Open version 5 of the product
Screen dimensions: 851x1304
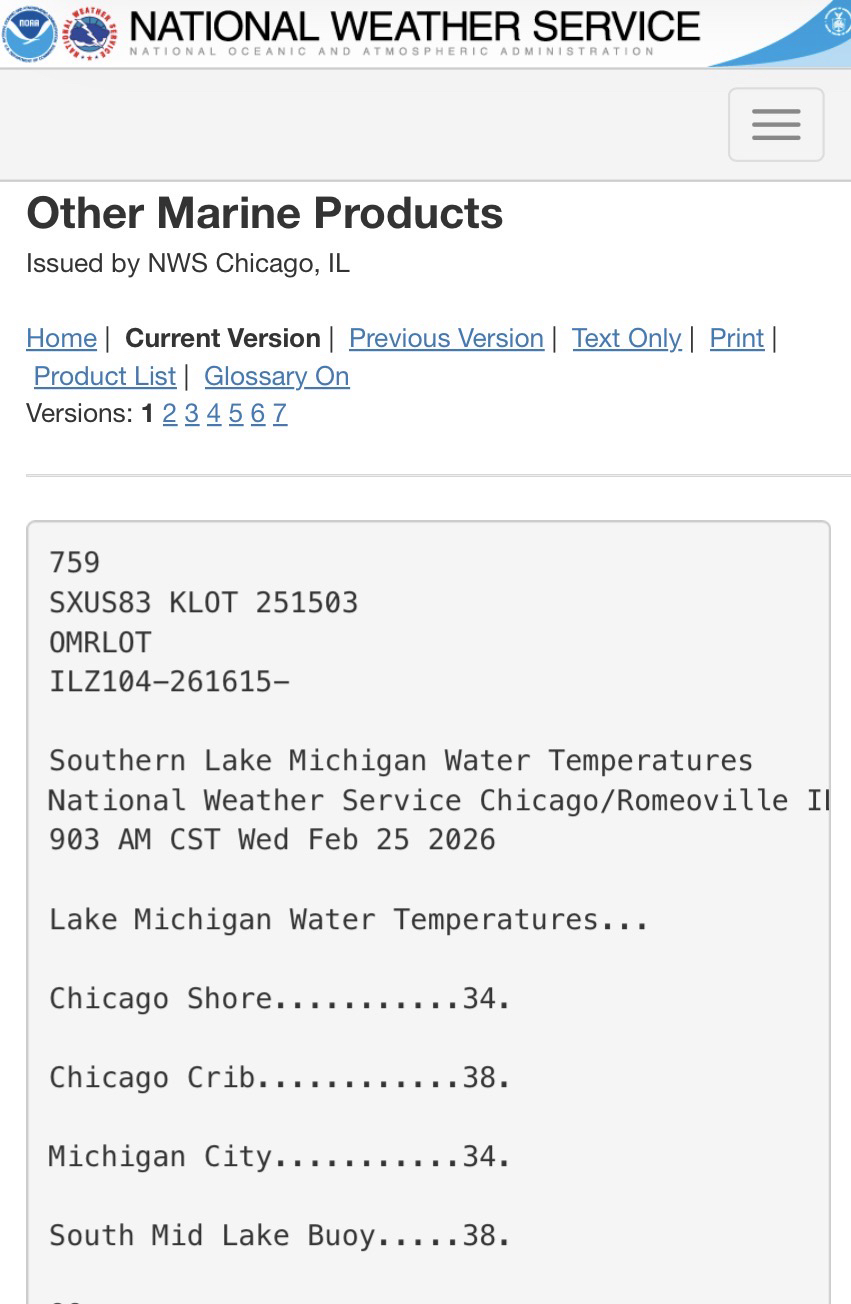(x=235, y=413)
